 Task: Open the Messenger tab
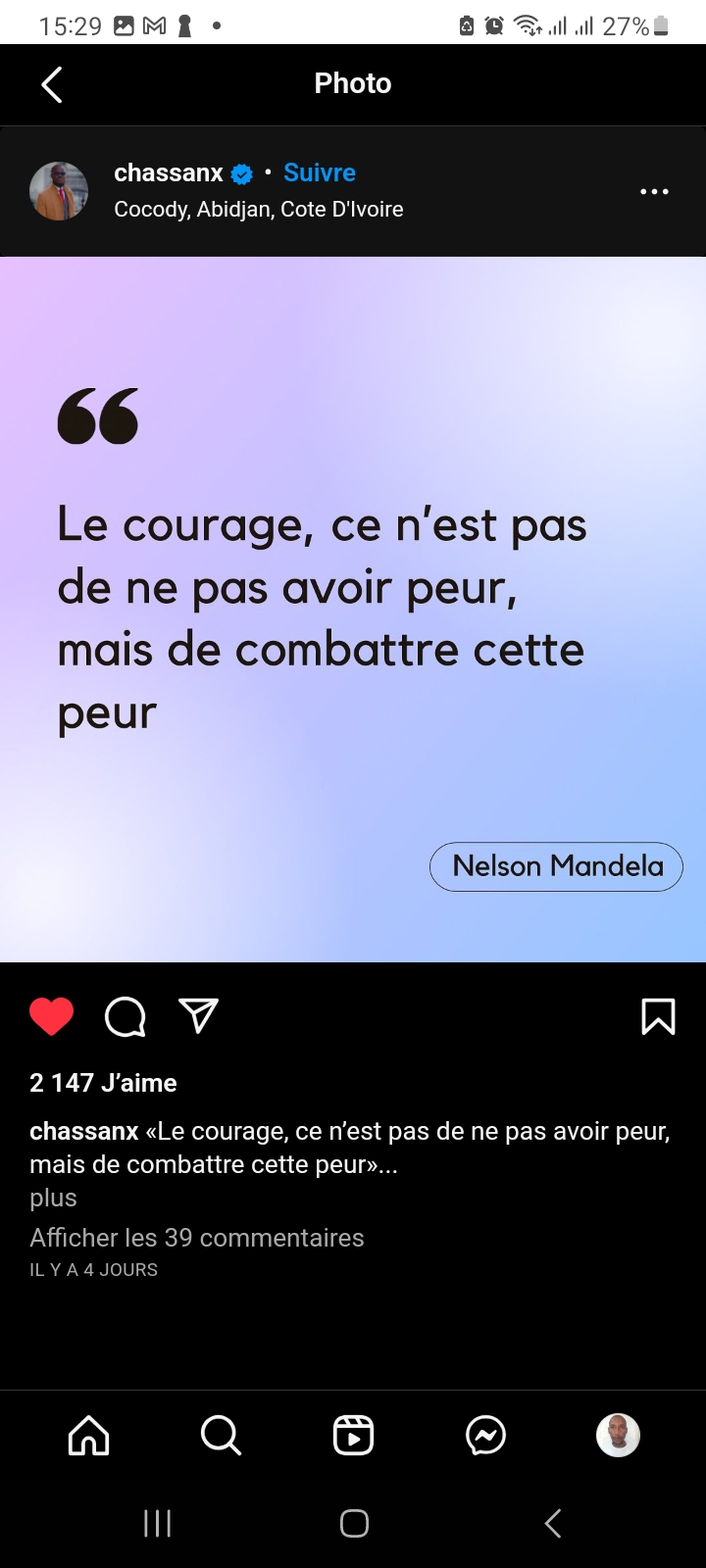485,1436
